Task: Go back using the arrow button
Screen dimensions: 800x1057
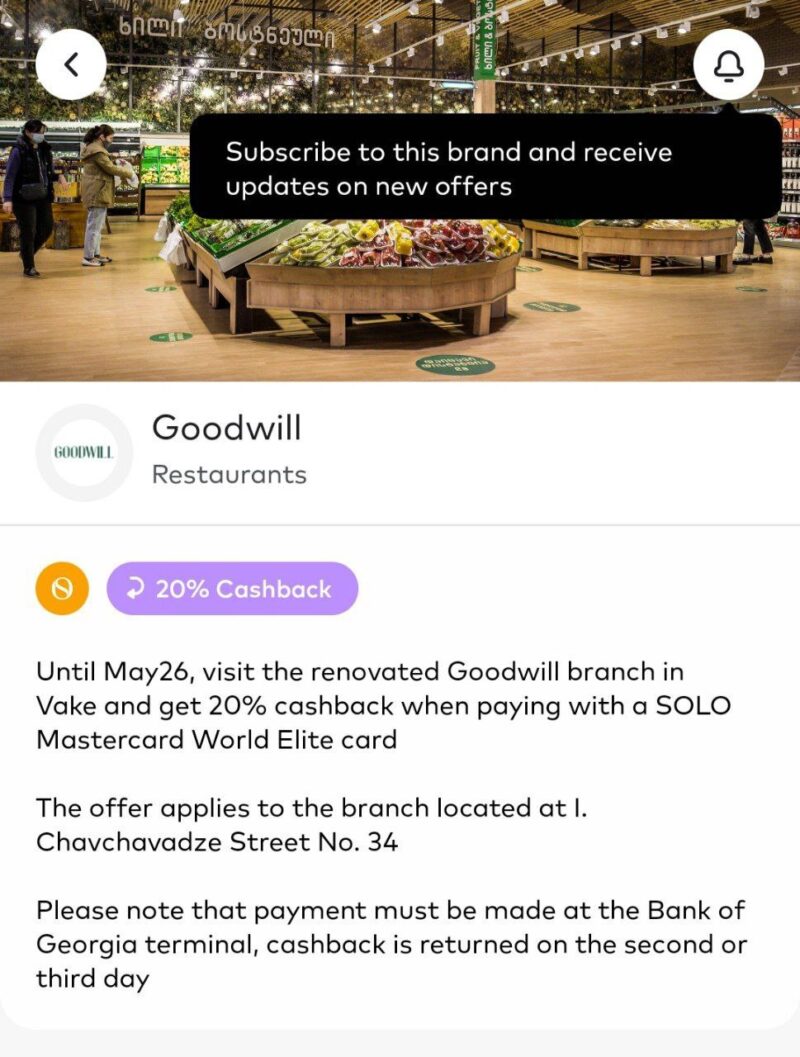Action: pos(70,64)
